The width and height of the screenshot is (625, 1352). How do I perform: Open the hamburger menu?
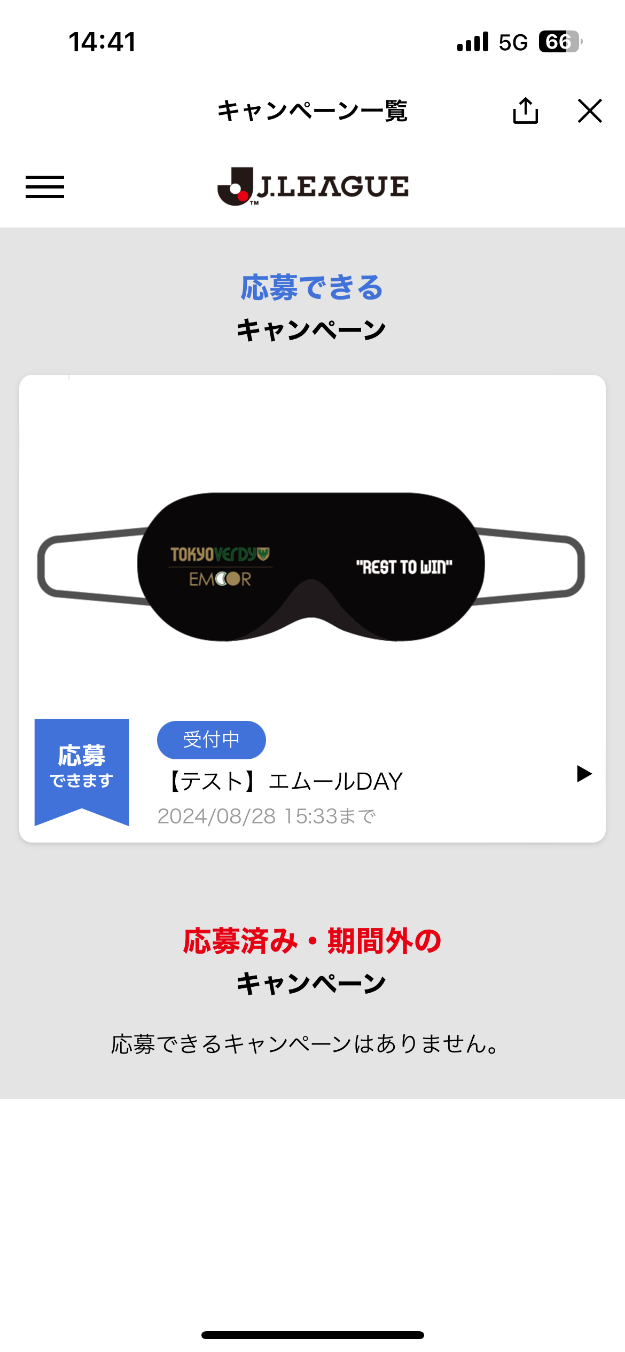pos(45,187)
